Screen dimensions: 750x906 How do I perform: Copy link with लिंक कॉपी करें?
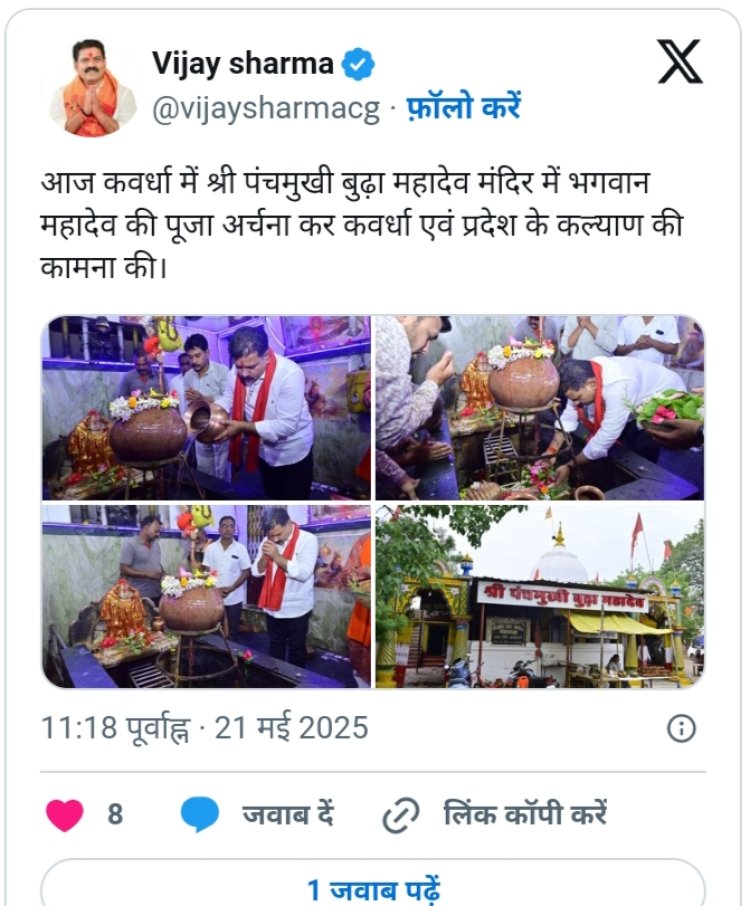496,815
